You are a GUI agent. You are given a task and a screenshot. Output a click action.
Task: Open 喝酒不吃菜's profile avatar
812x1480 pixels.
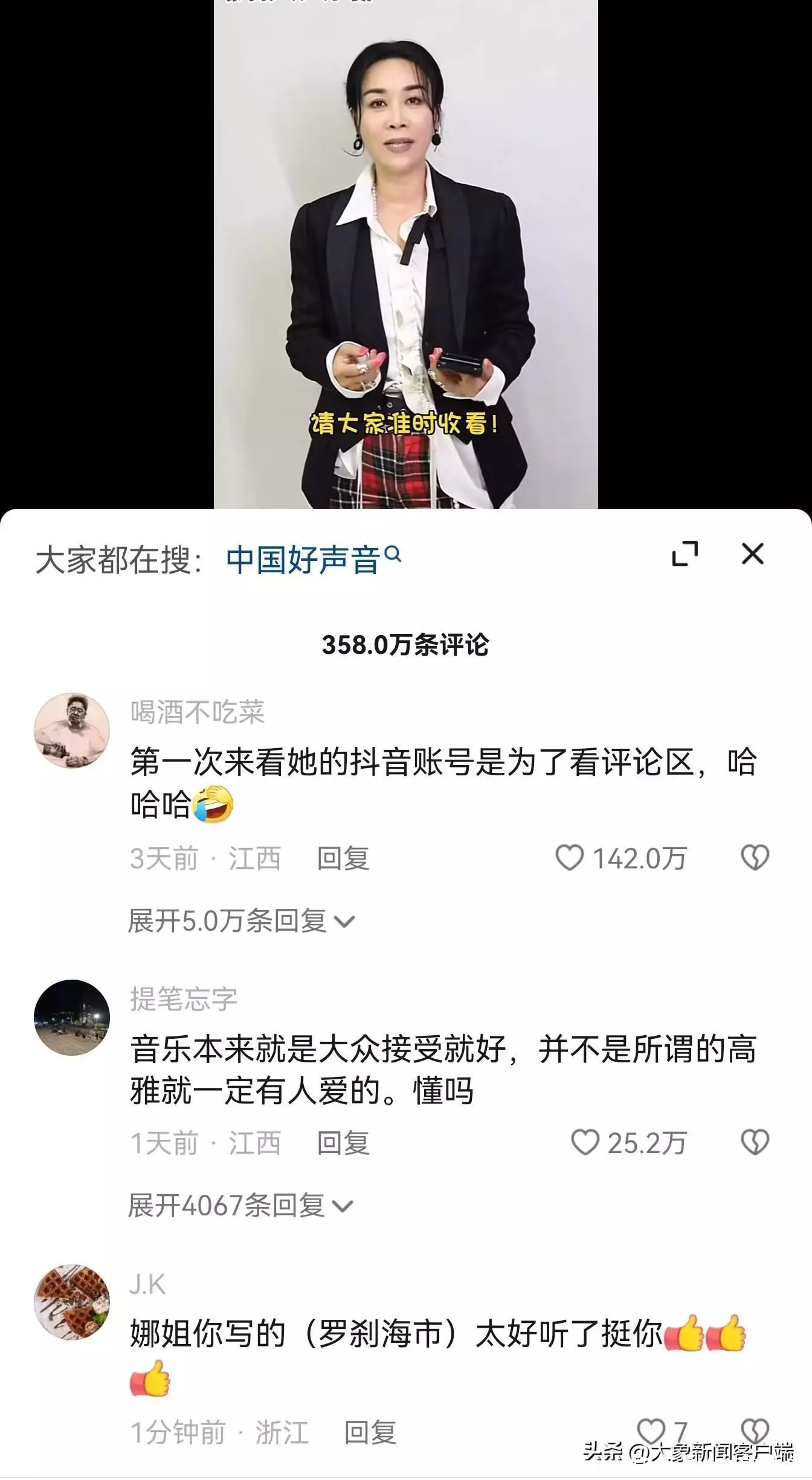point(72,731)
